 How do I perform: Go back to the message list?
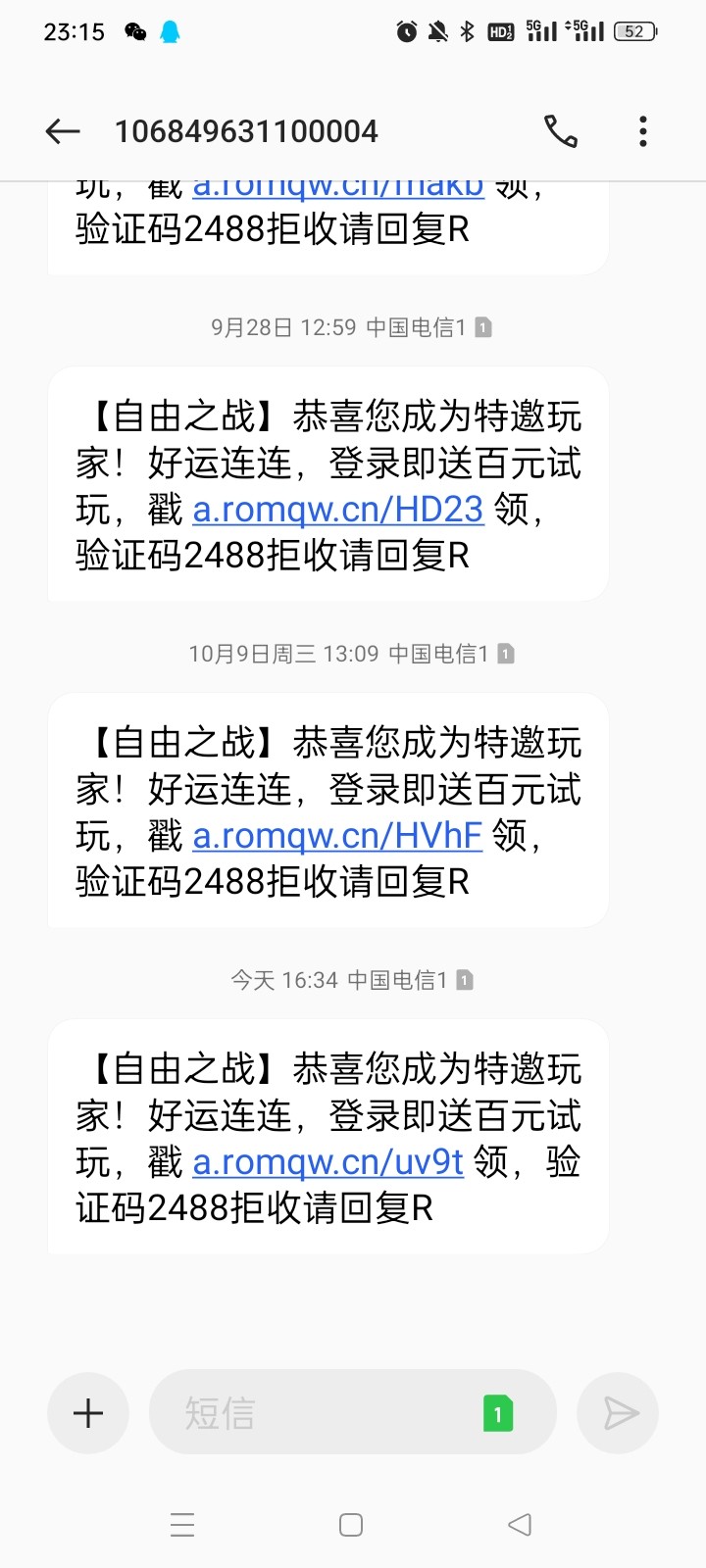[x=62, y=131]
